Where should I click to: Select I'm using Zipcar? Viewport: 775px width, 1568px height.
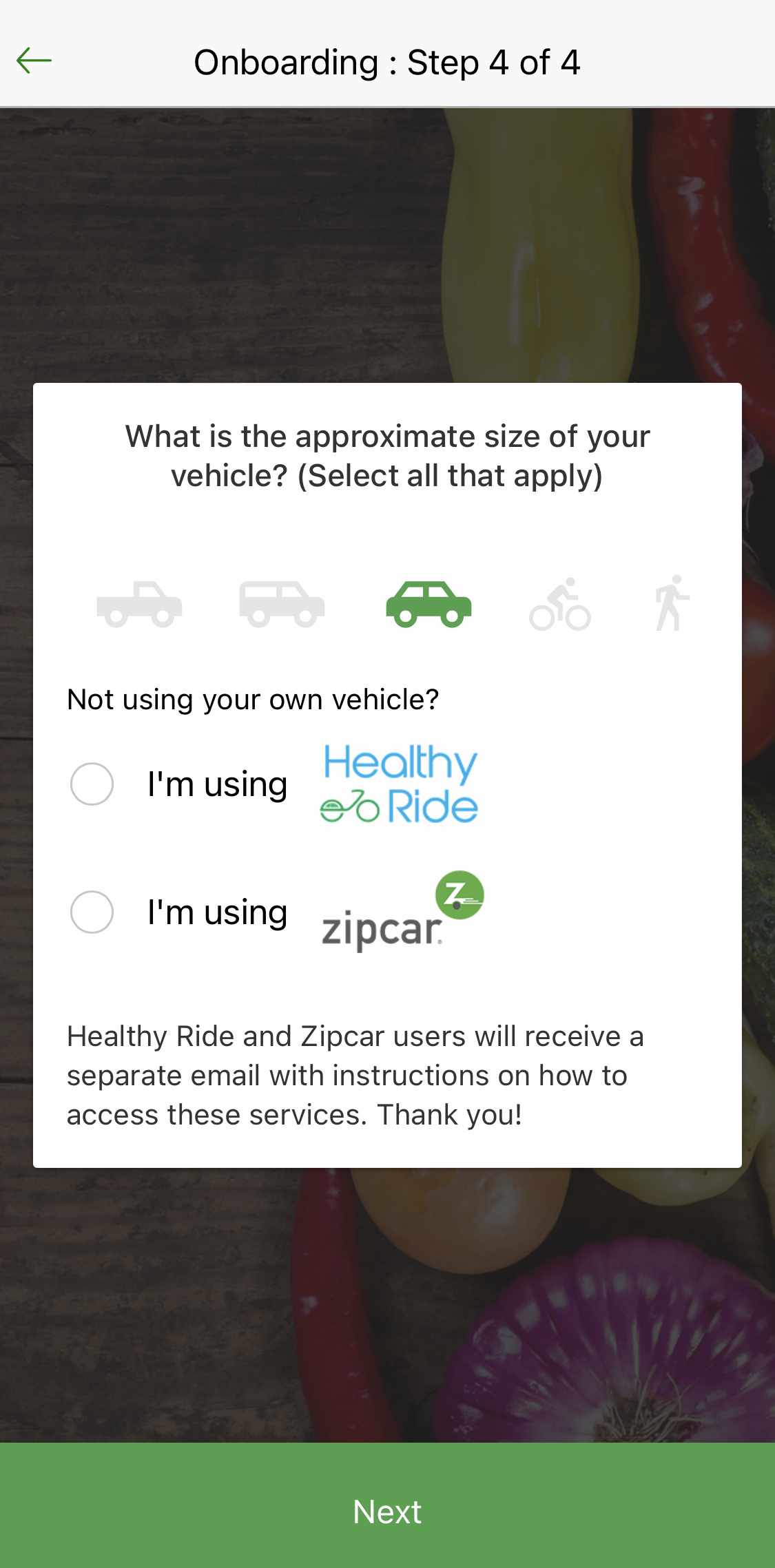point(92,912)
